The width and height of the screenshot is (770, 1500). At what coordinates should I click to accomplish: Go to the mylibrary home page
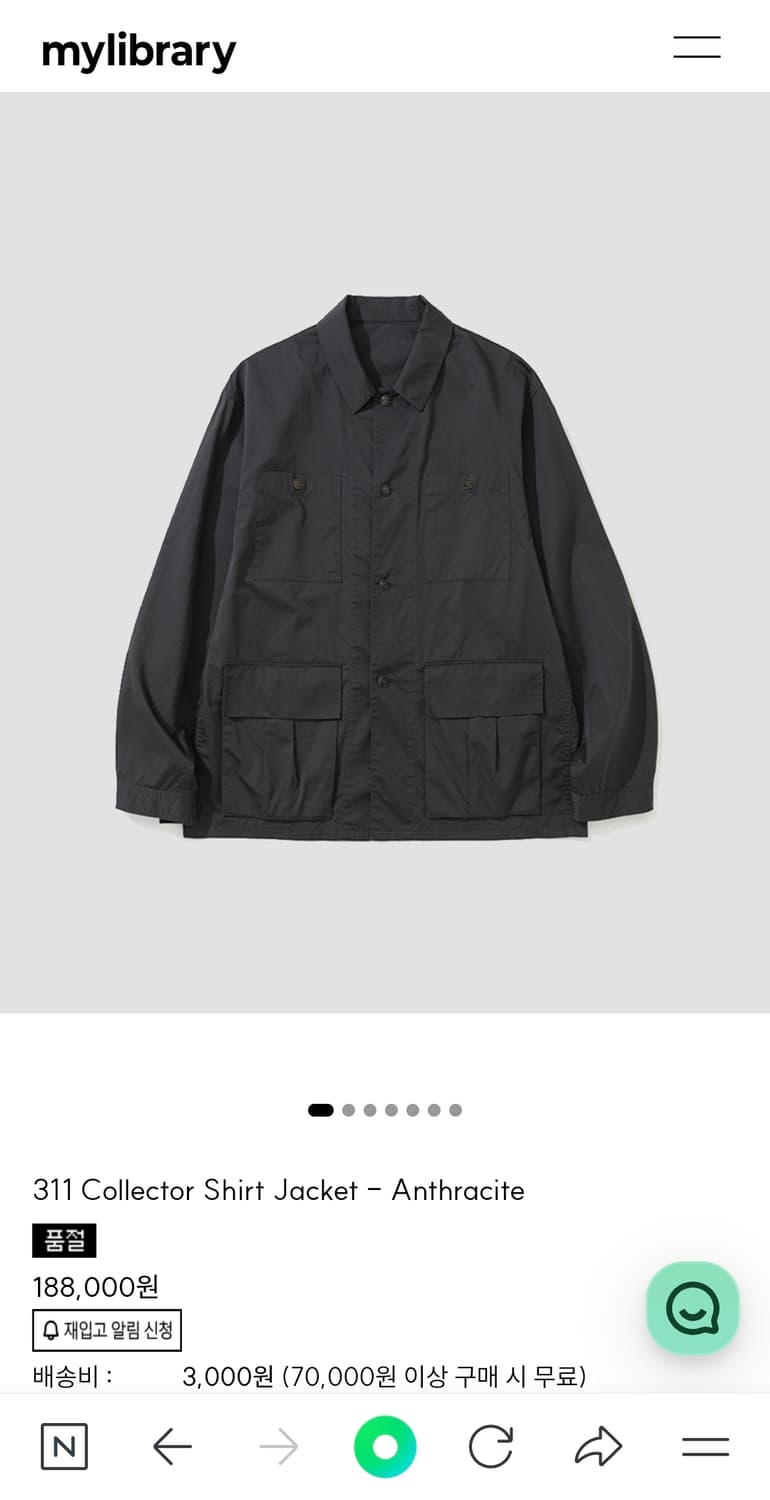pyautogui.click(x=139, y=51)
